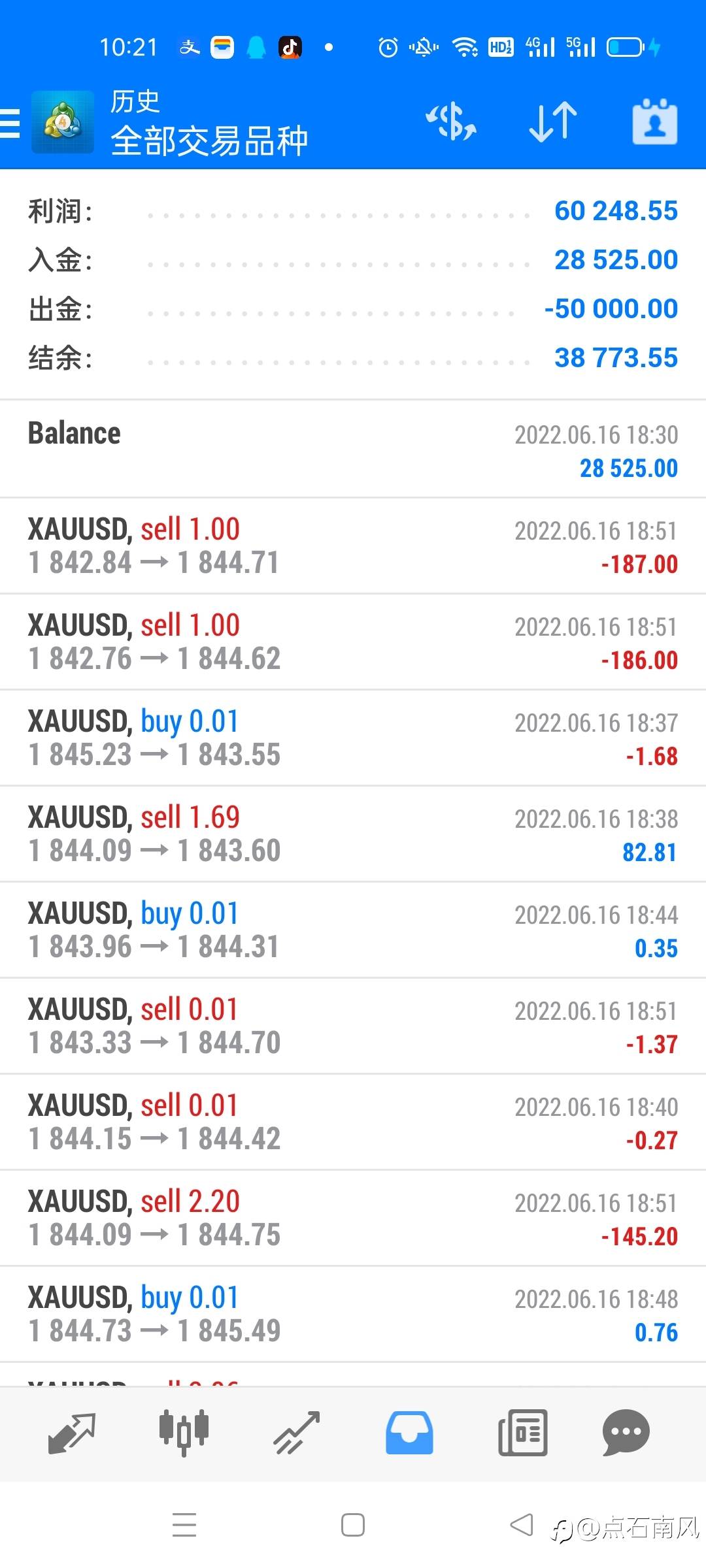Switch to the Trade tab
Viewport: 706px width, 1568px height.
pos(297,1433)
